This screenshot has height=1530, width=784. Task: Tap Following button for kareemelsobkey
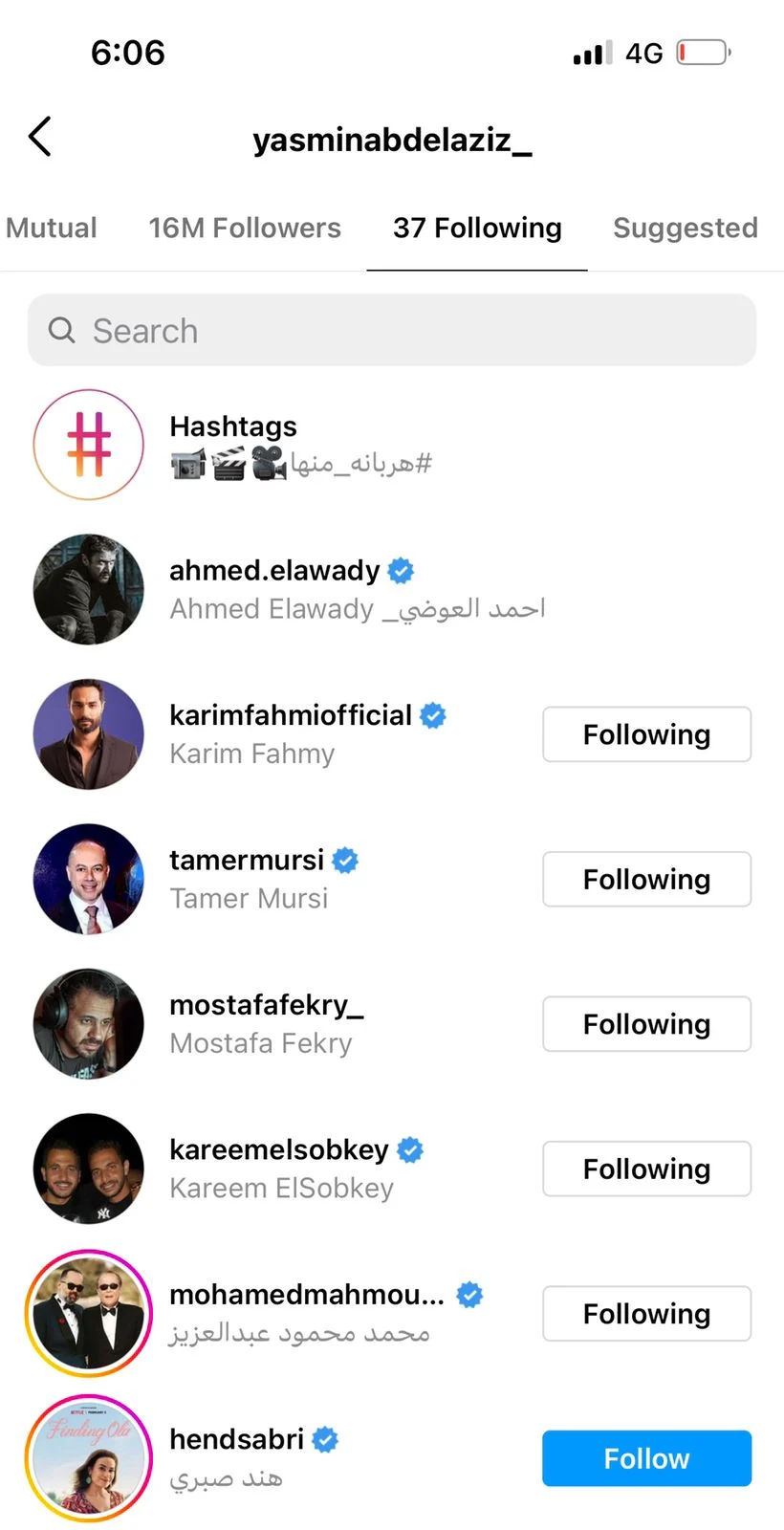(x=646, y=1169)
